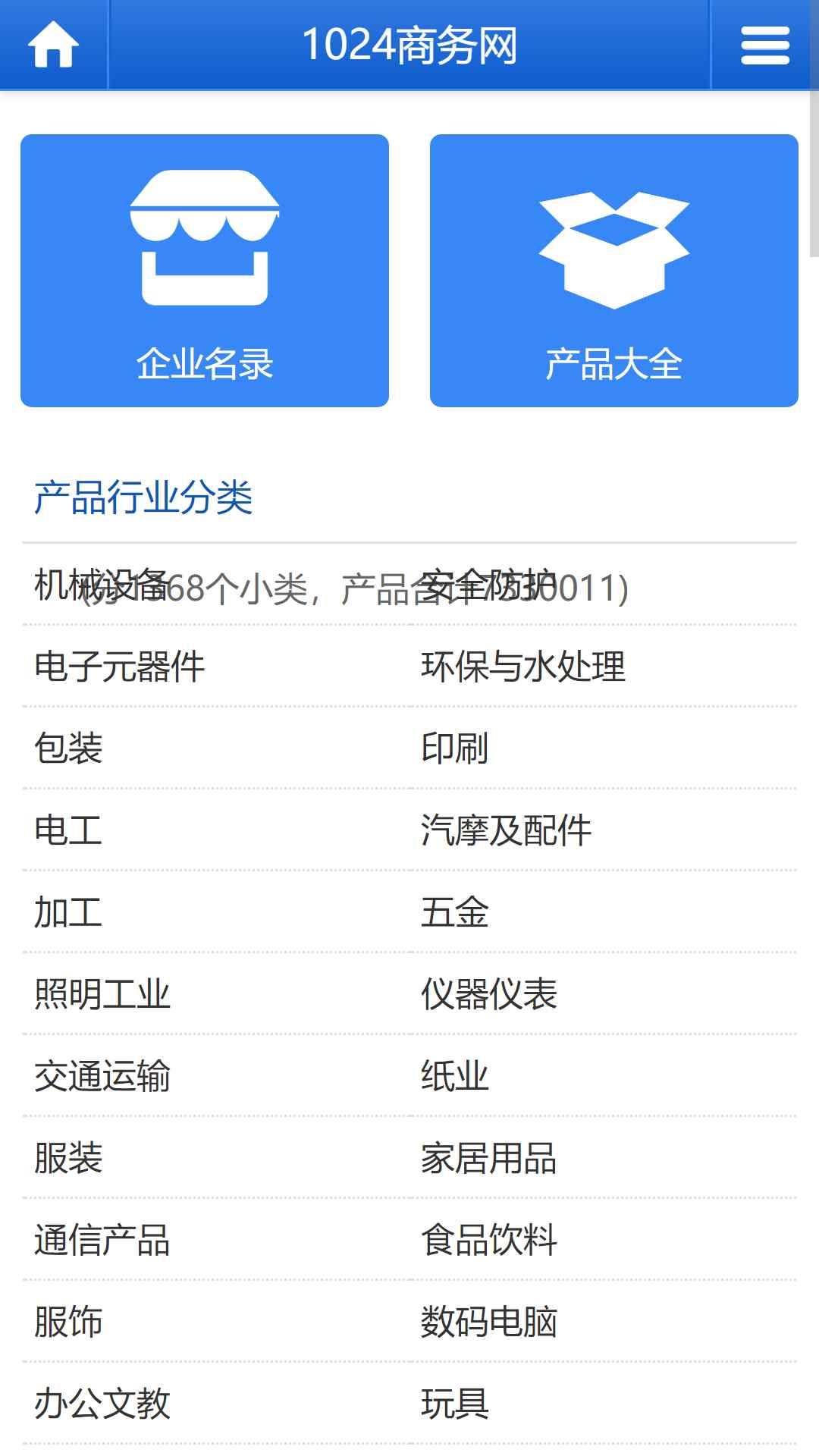This screenshot has height=1456, width=819.
Task: Go to the home page icon
Action: 53,45
